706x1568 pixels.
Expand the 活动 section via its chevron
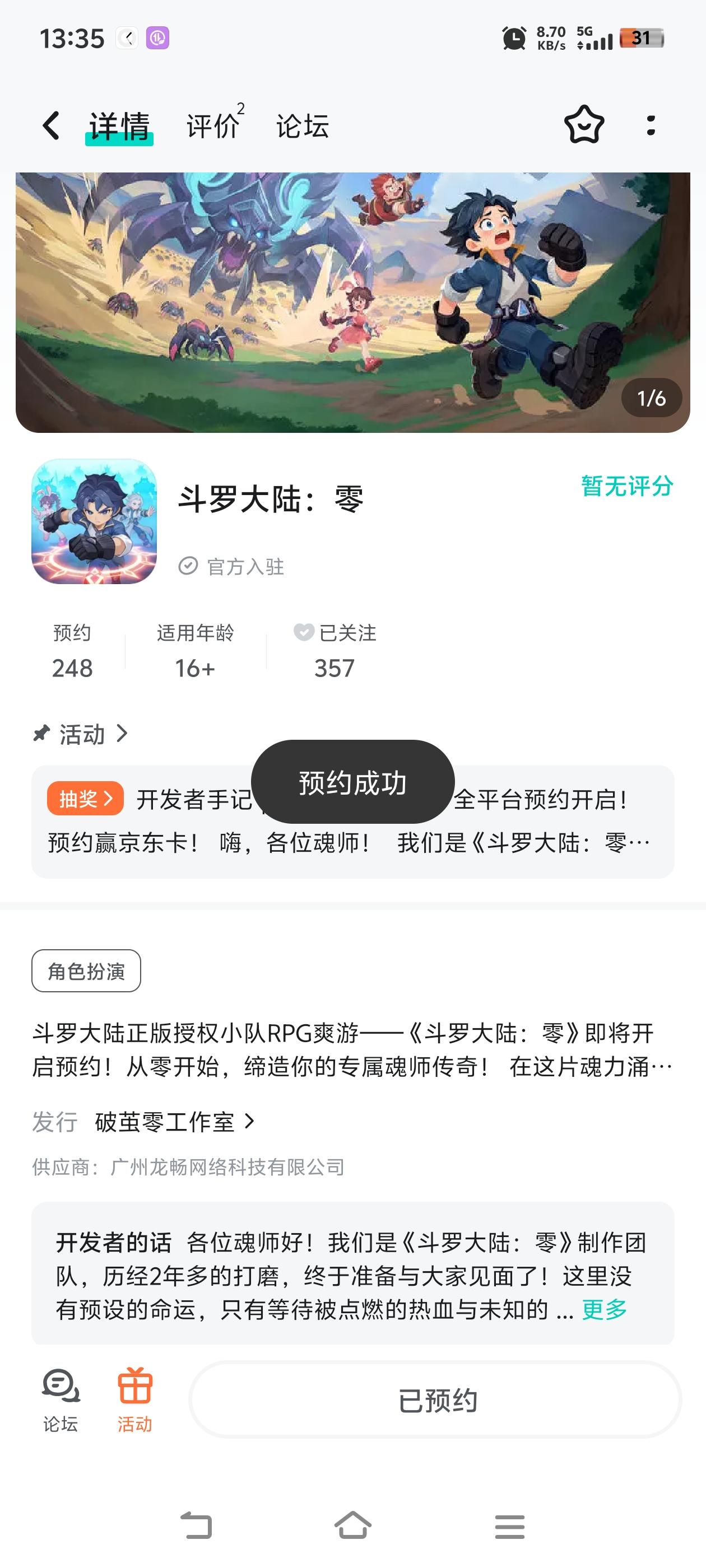(x=124, y=734)
